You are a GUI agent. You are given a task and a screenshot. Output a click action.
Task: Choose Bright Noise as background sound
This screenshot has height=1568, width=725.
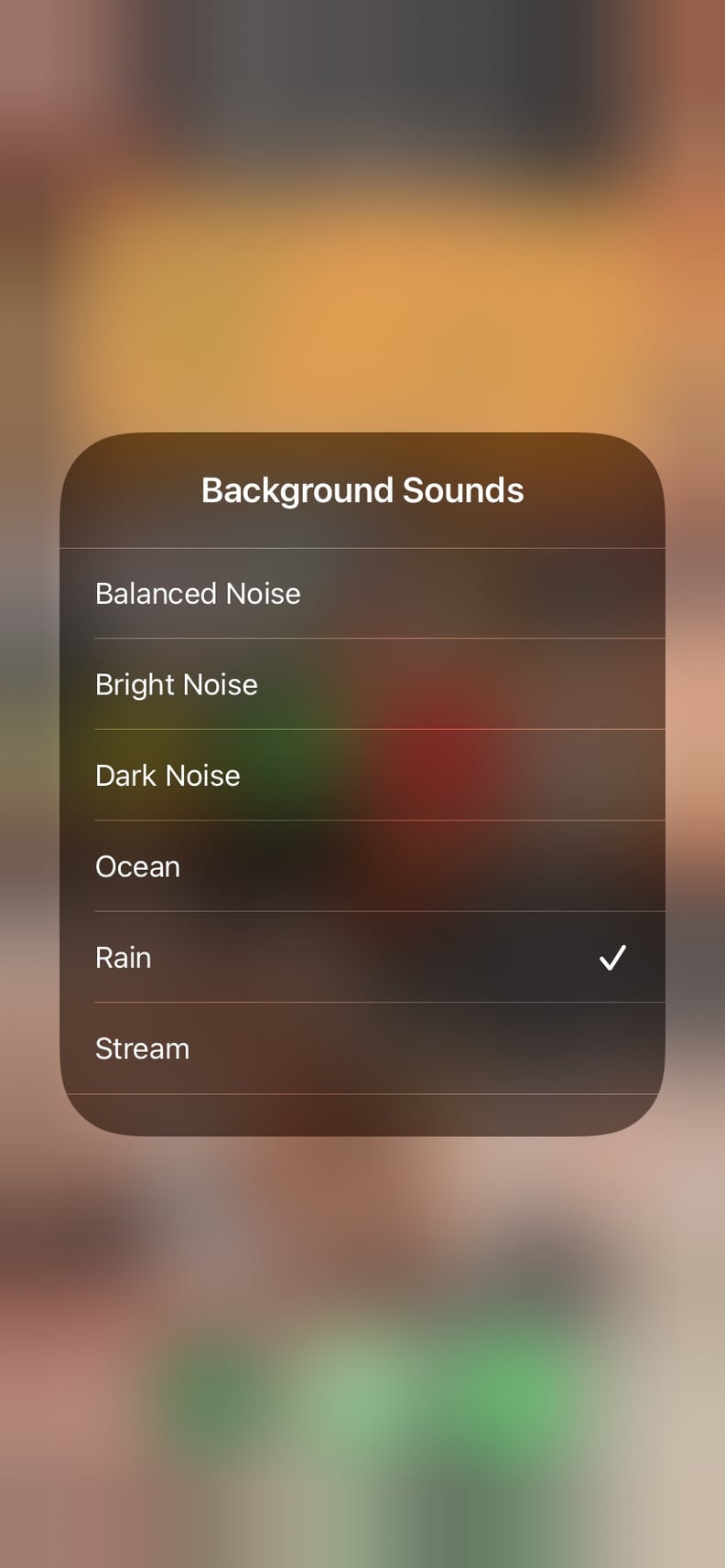point(362,684)
